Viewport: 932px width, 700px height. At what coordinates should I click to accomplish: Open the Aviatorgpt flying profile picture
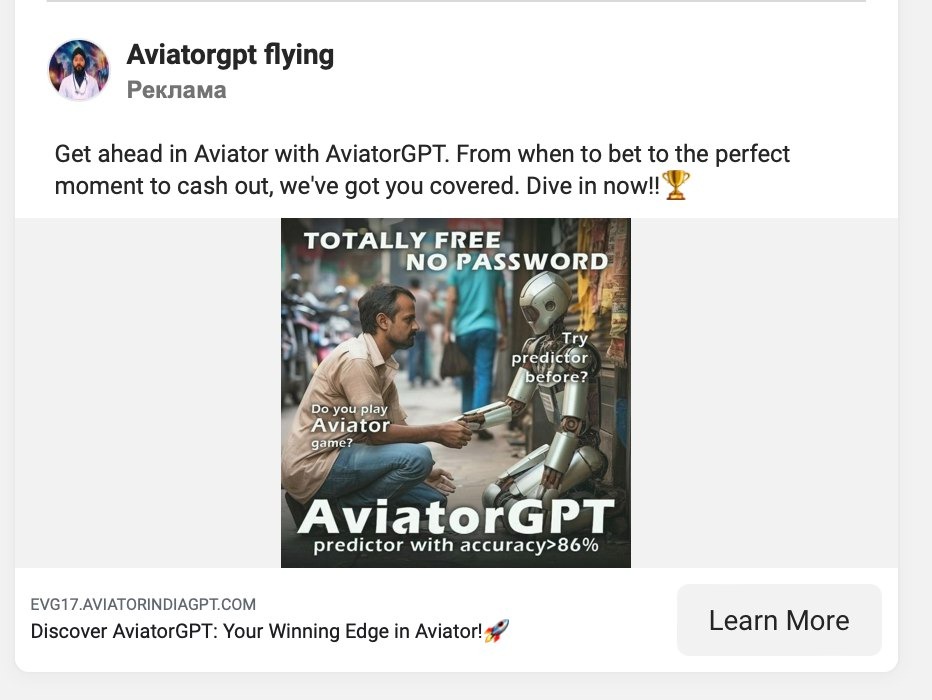pyautogui.click(x=78, y=71)
